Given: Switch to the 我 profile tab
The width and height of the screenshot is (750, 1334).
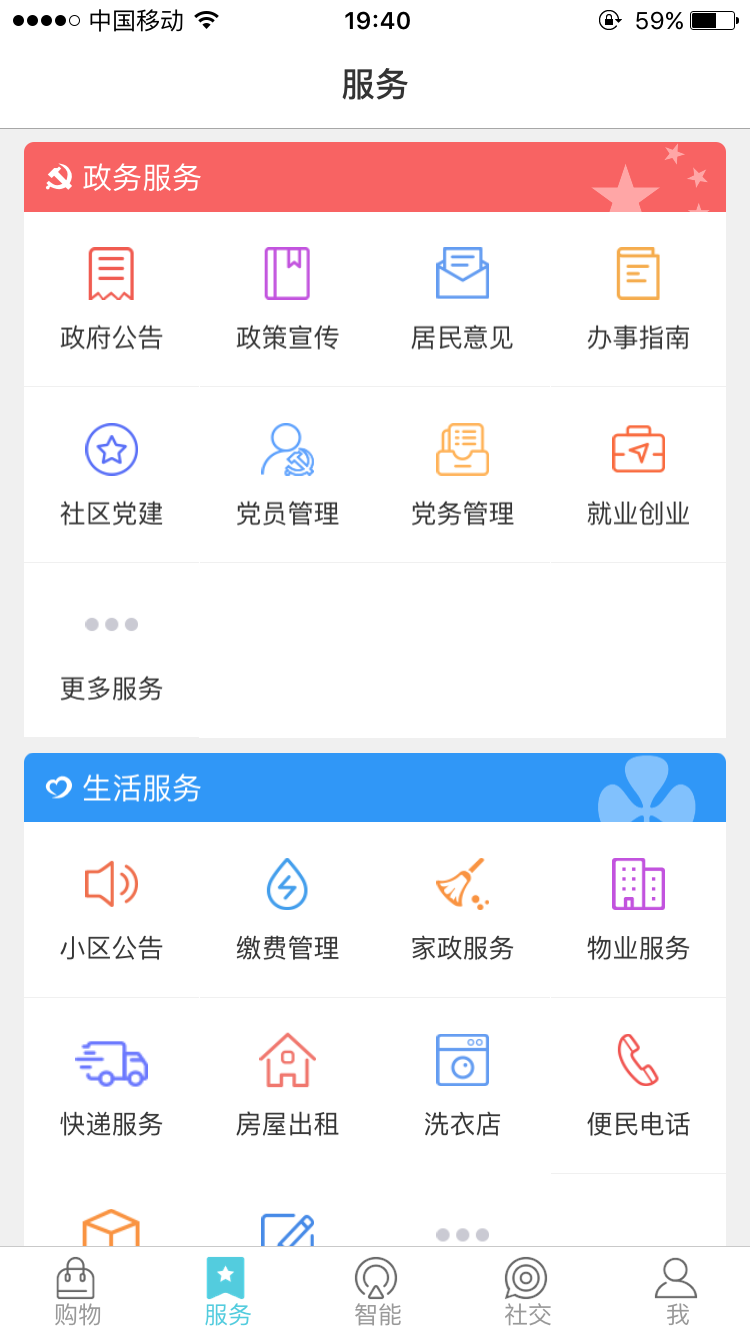Looking at the screenshot, I should tap(677, 1291).
